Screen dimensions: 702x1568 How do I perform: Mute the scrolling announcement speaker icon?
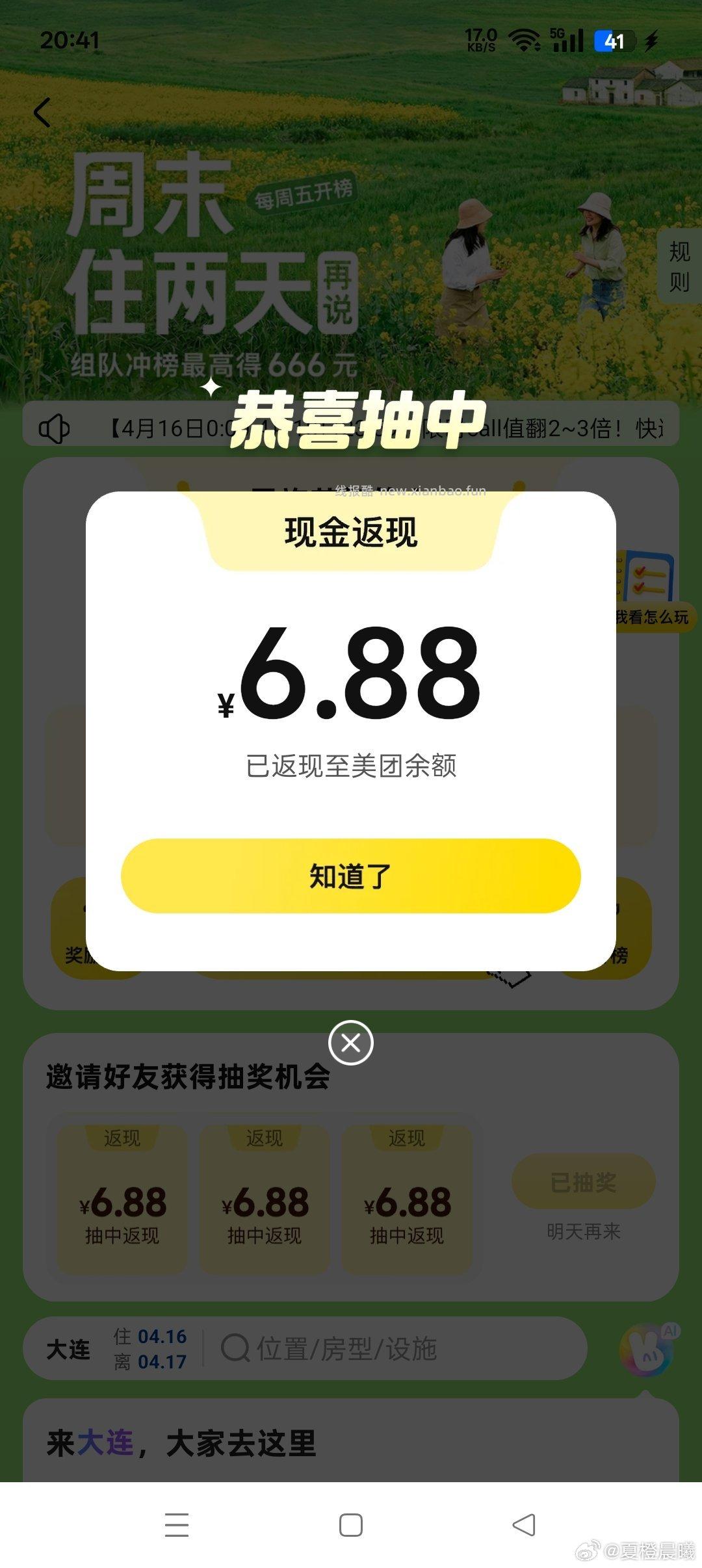coord(56,428)
